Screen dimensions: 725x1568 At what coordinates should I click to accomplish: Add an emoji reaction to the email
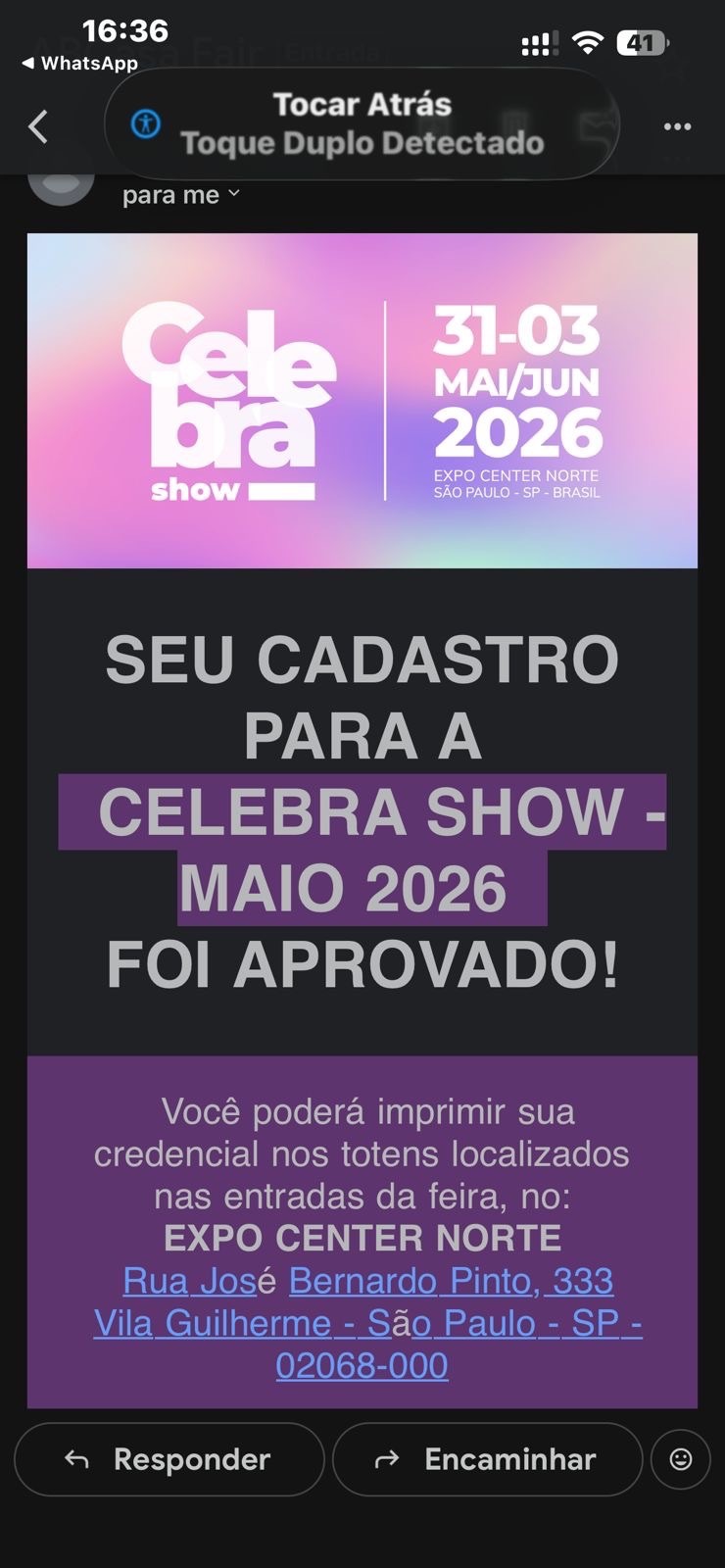(x=681, y=1459)
